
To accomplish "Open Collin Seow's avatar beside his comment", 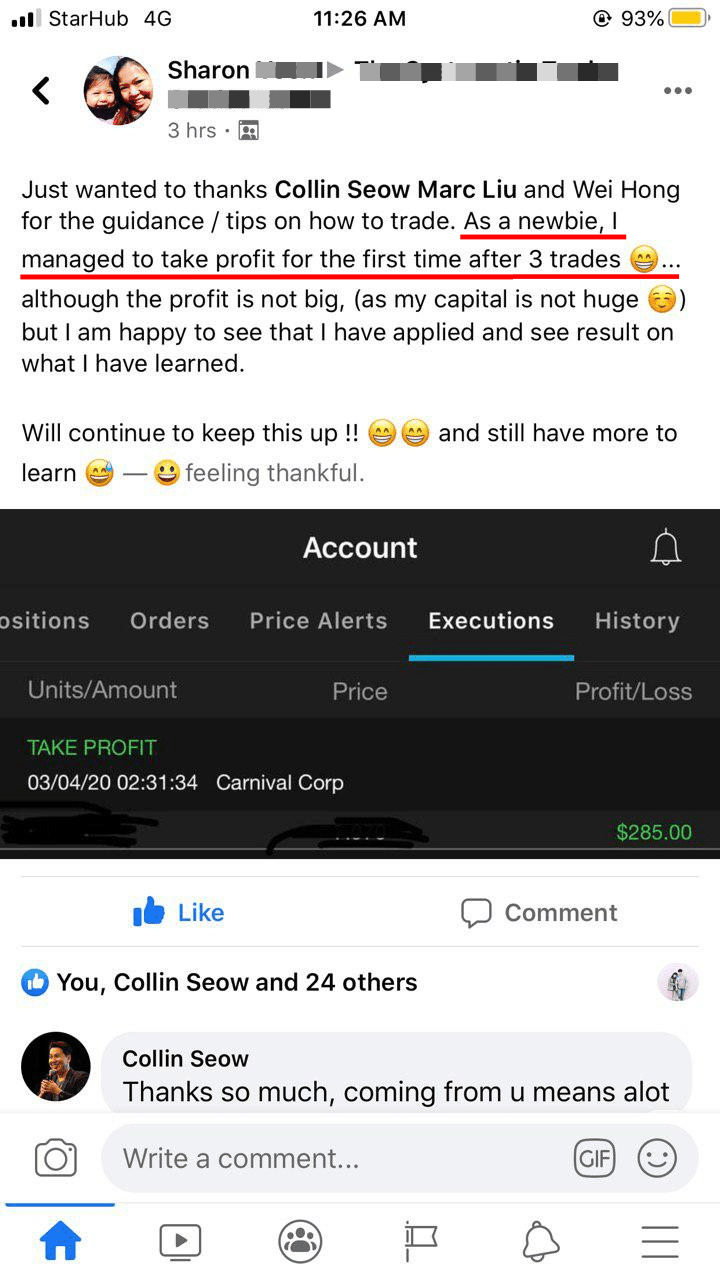I will coord(56,1067).
